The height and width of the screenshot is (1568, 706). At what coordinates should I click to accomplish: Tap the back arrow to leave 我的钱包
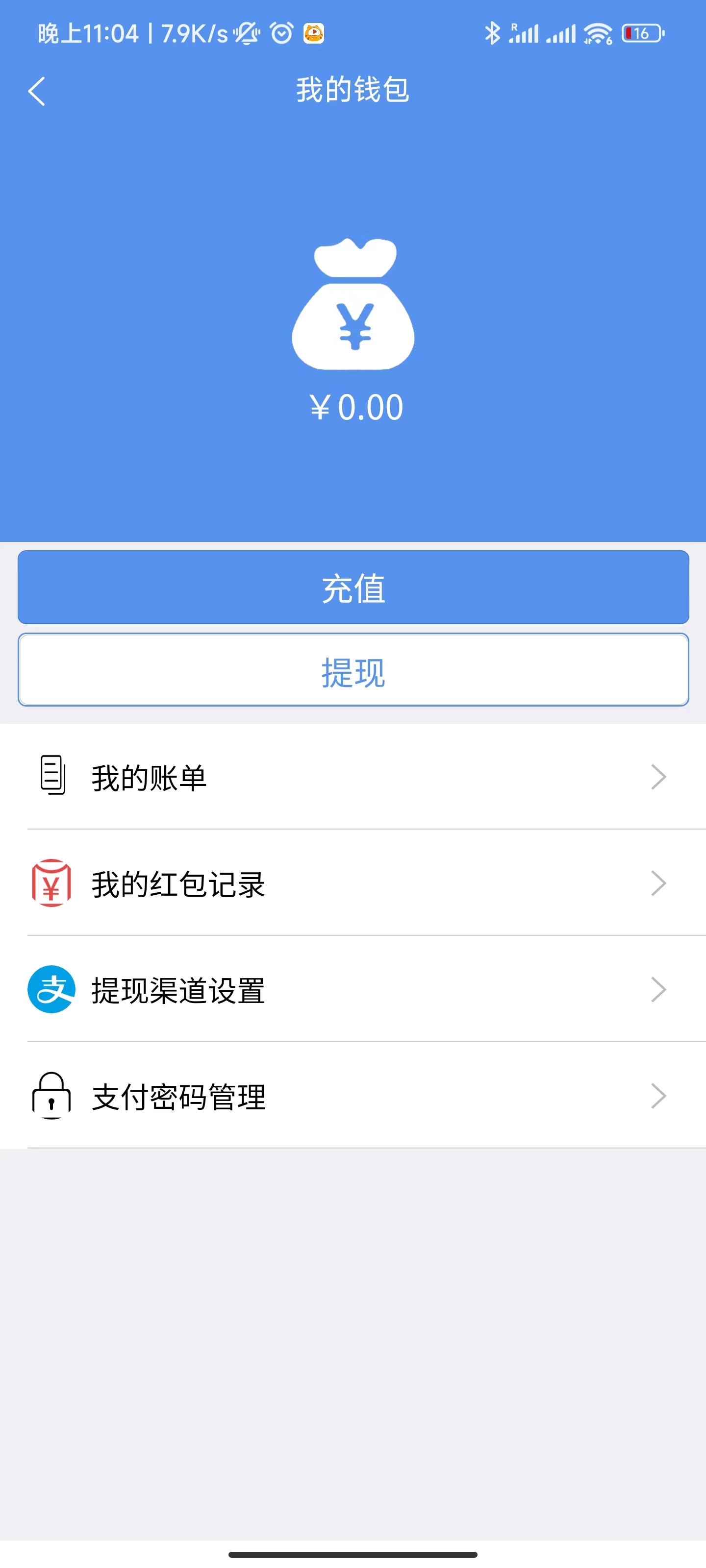point(37,90)
